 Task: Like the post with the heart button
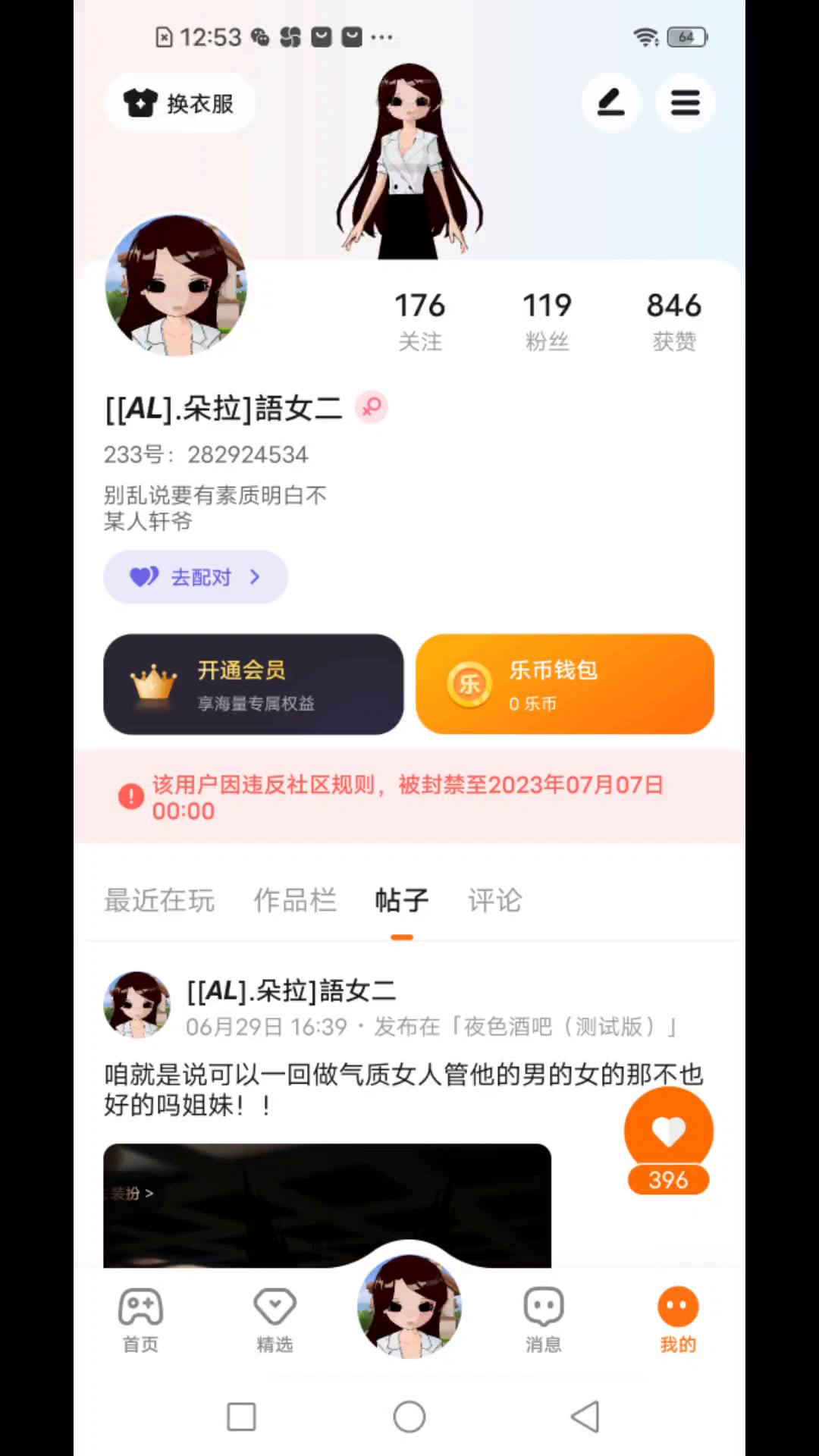coord(668,1131)
